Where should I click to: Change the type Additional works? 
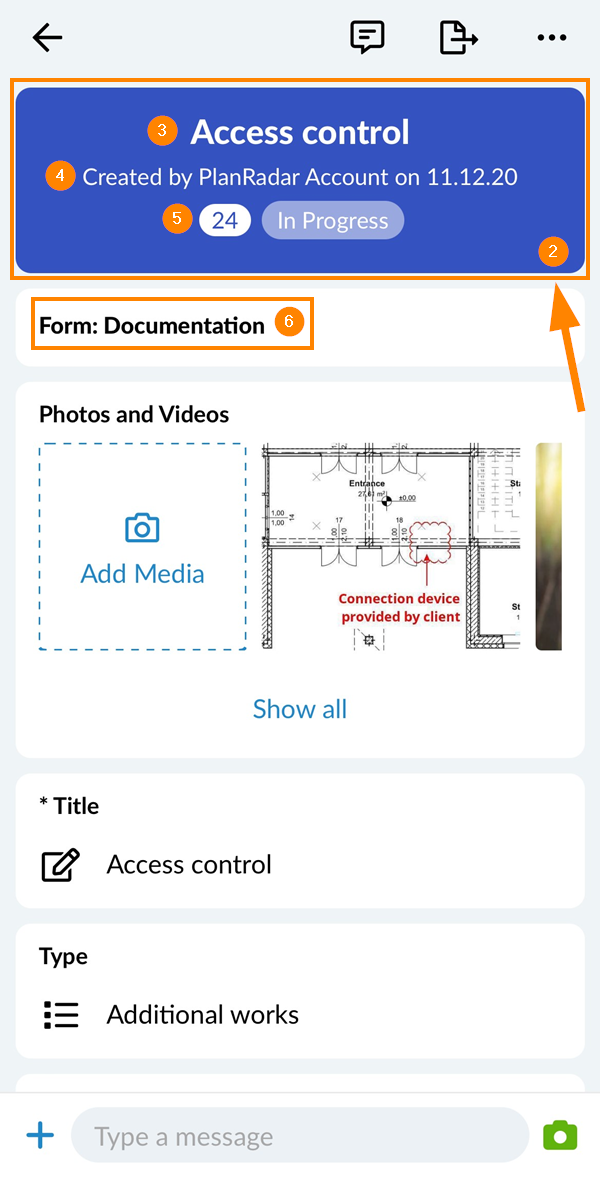coord(202,1015)
